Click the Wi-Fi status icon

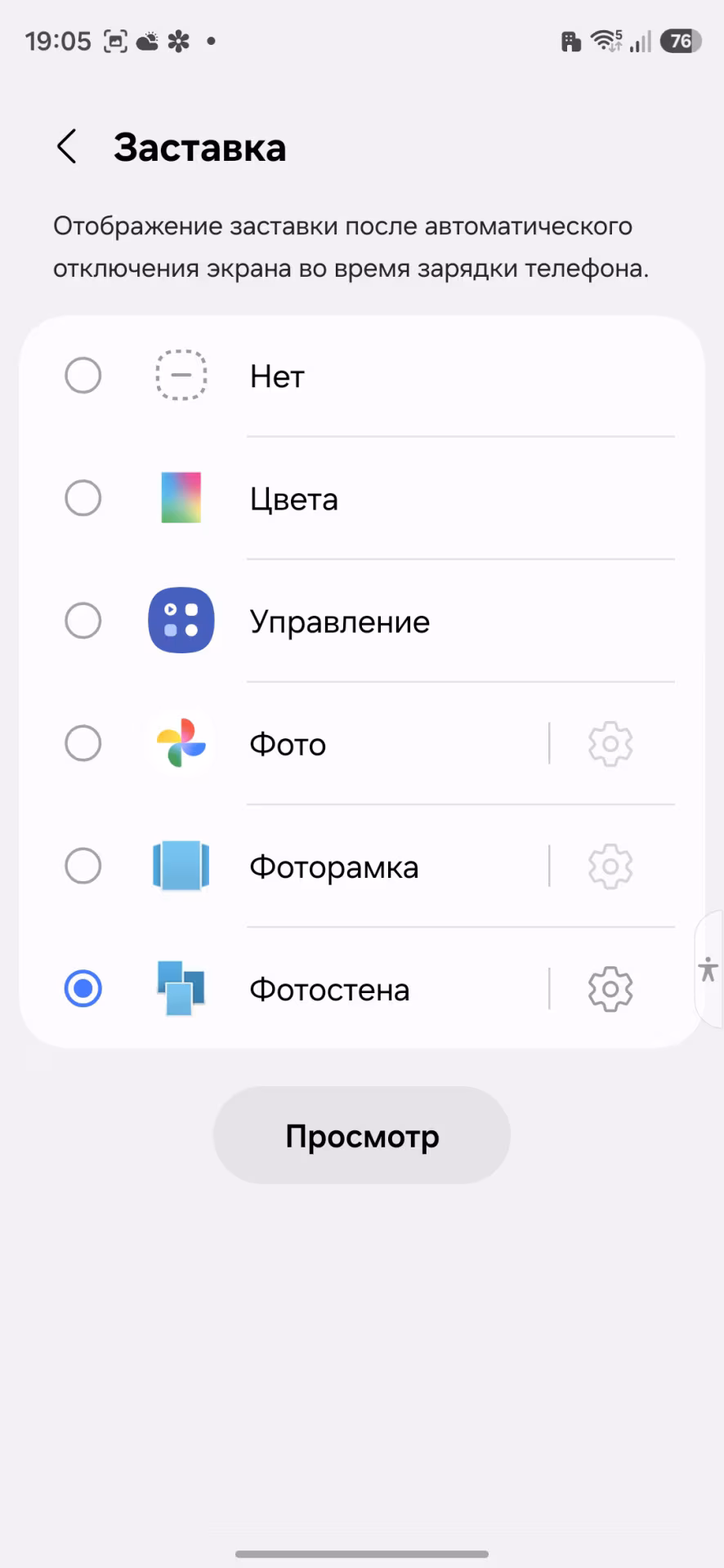point(606,40)
